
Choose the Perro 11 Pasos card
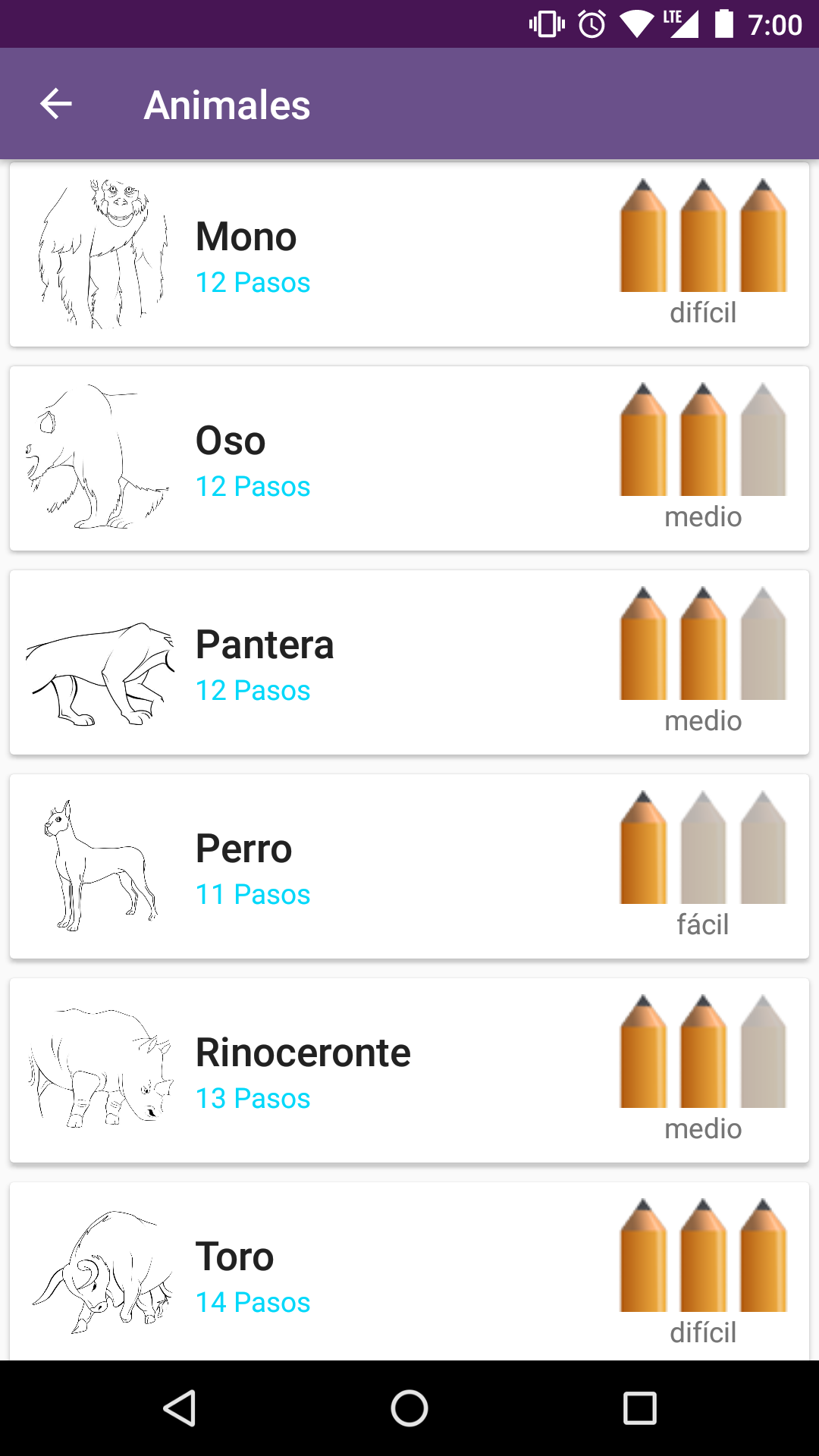click(409, 867)
